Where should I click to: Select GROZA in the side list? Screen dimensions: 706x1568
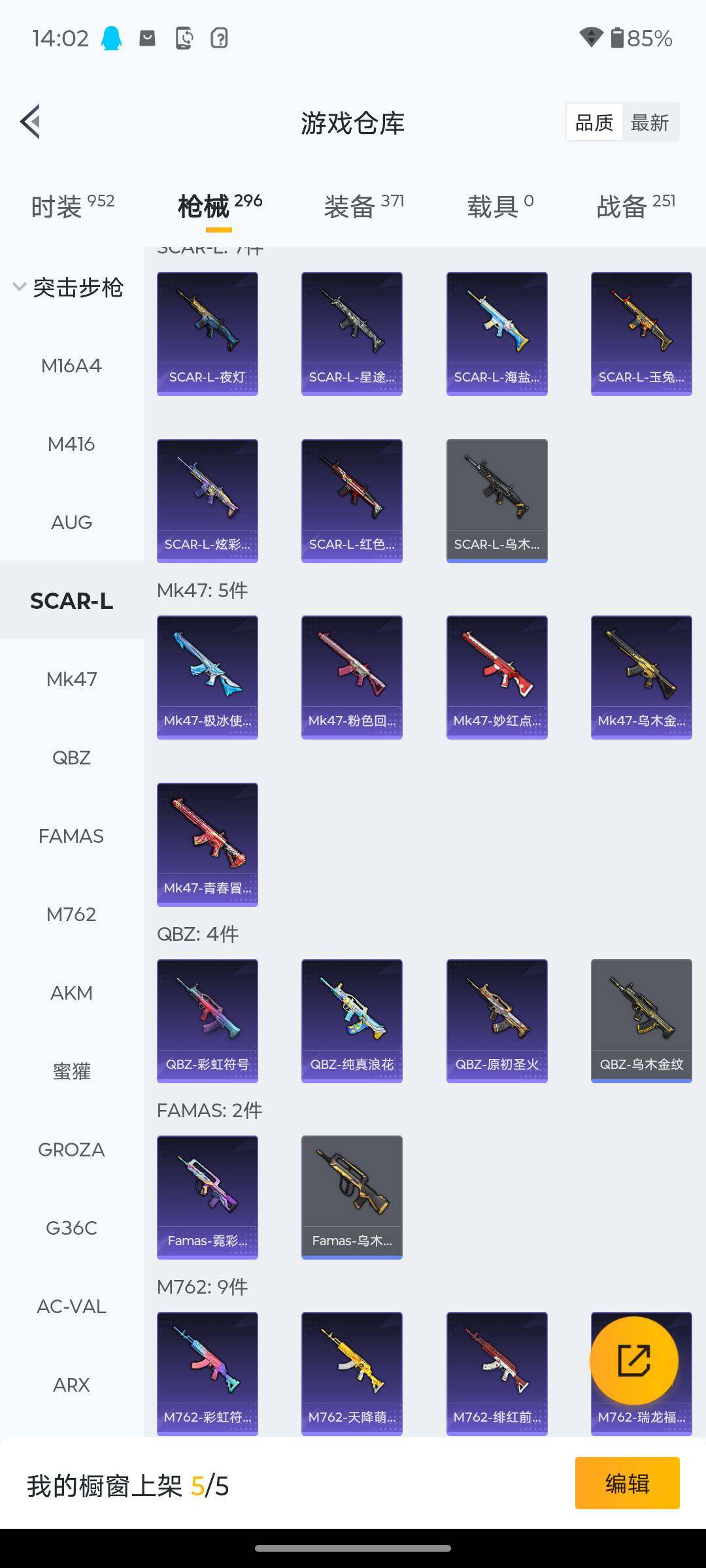click(x=71, y=1150)
